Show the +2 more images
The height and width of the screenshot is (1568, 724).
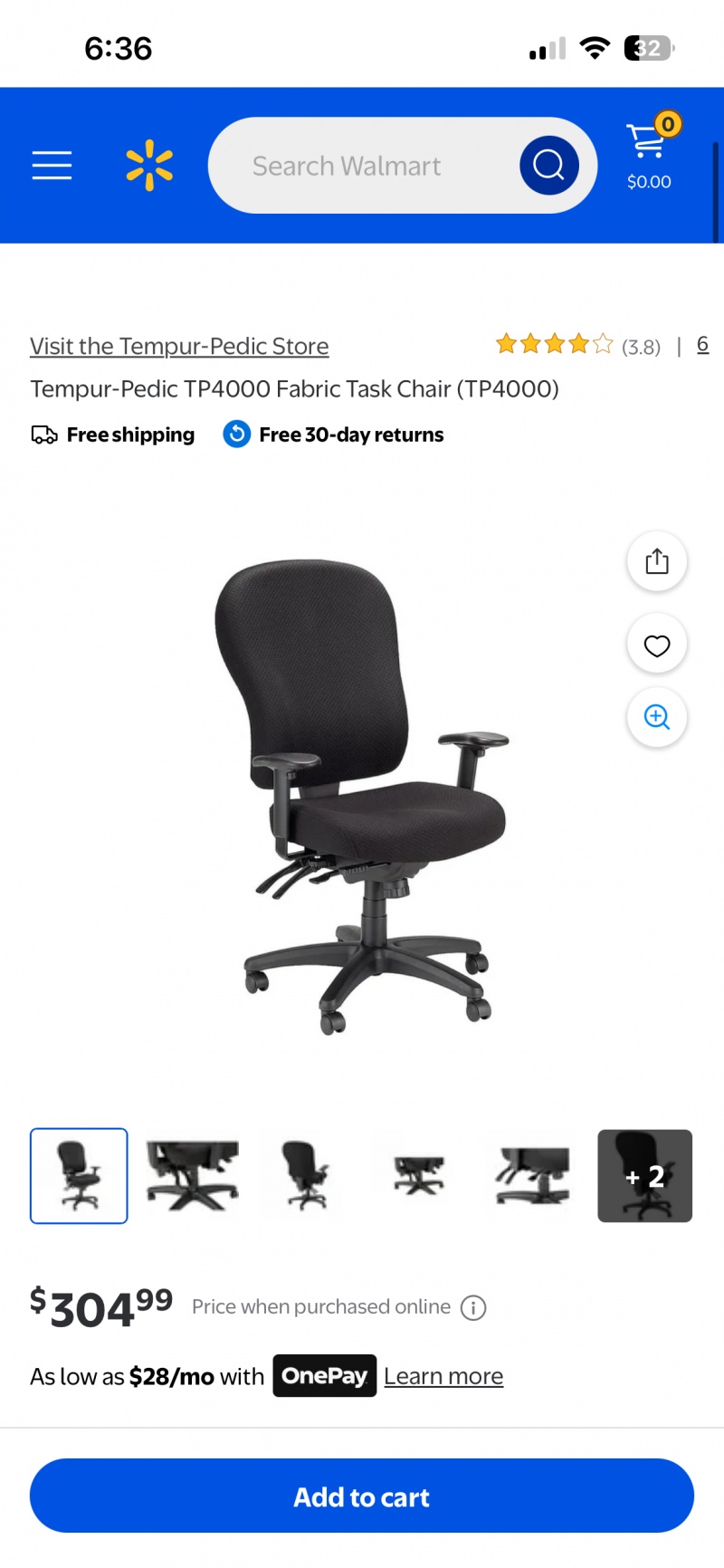coord(645,1175)
